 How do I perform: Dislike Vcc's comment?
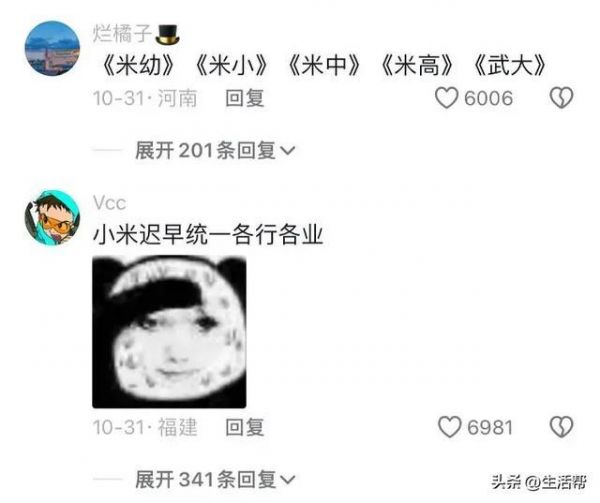[562, 428]
